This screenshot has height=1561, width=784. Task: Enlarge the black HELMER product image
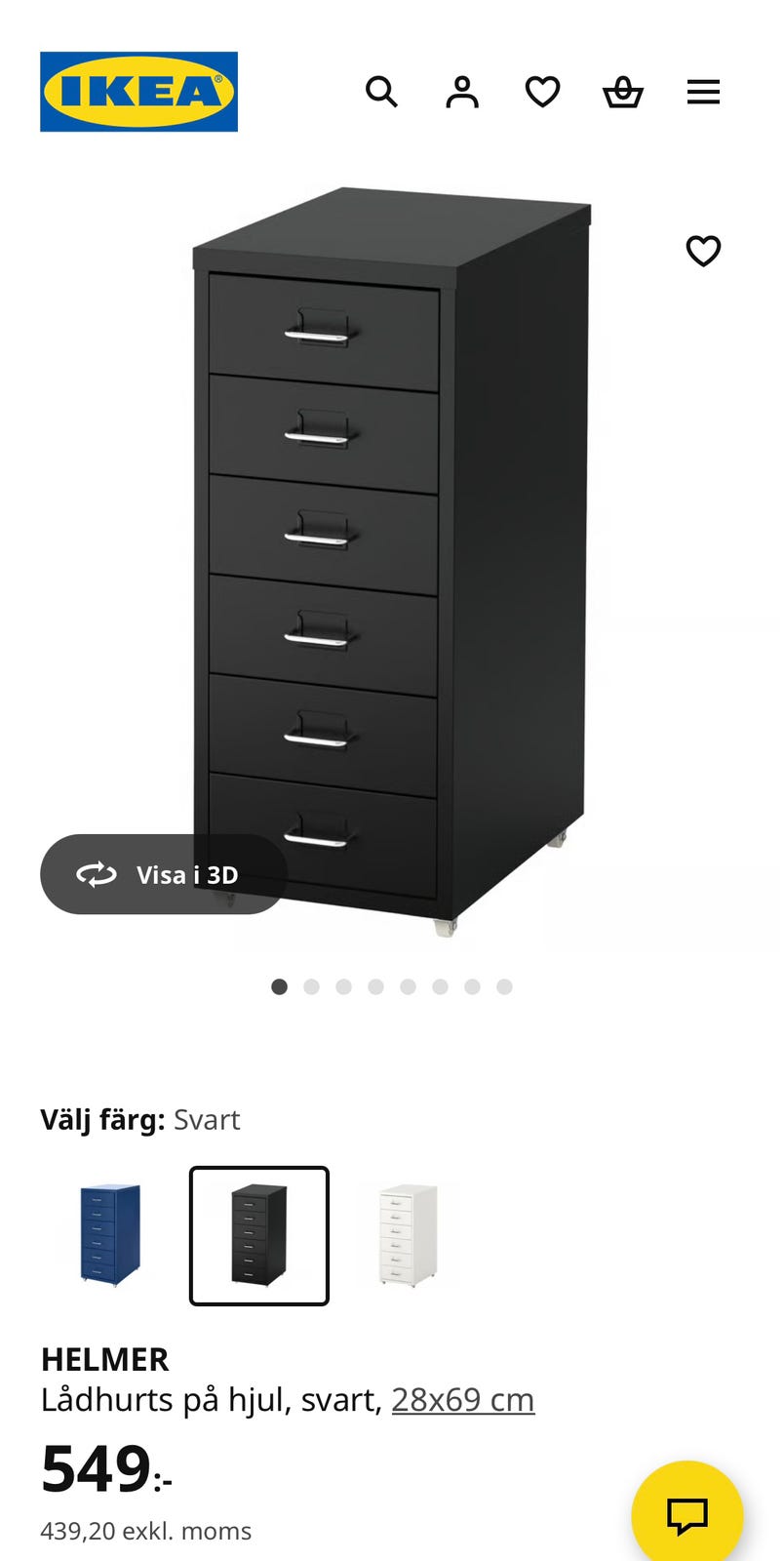coord(390,546)
